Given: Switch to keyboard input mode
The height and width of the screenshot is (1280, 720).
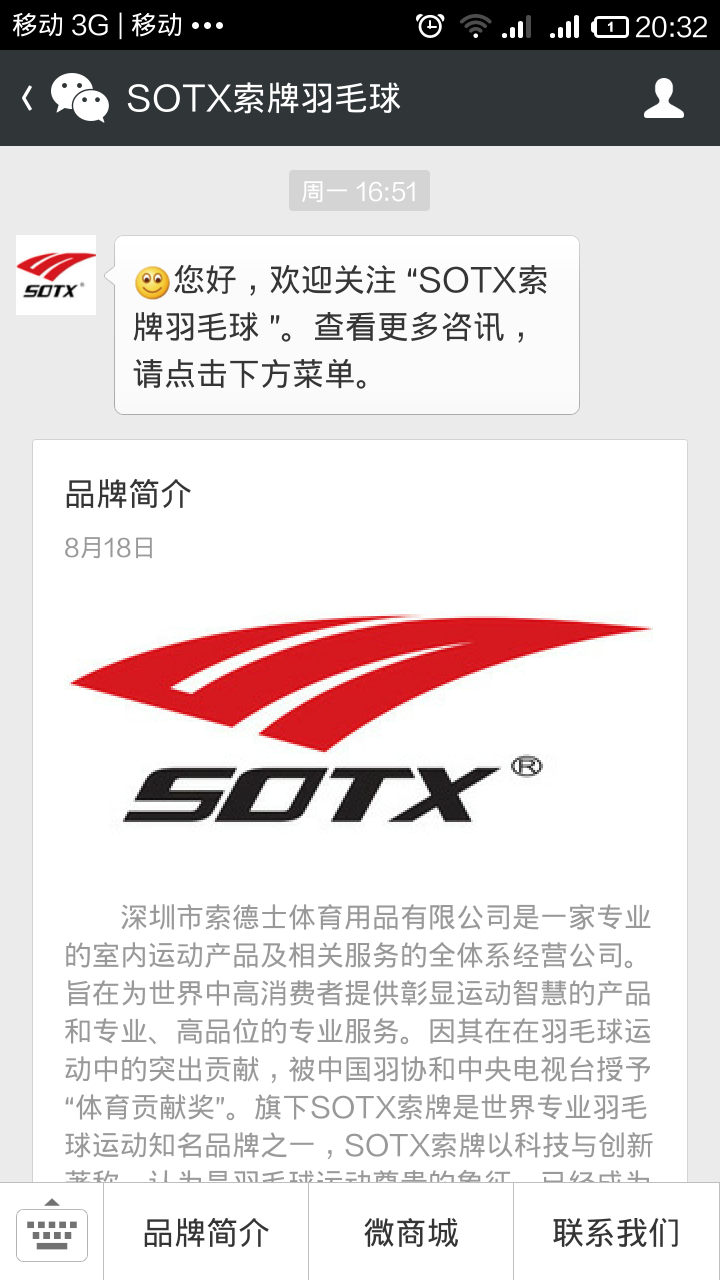Looking at the screenshot, I should click(52, 1232).
